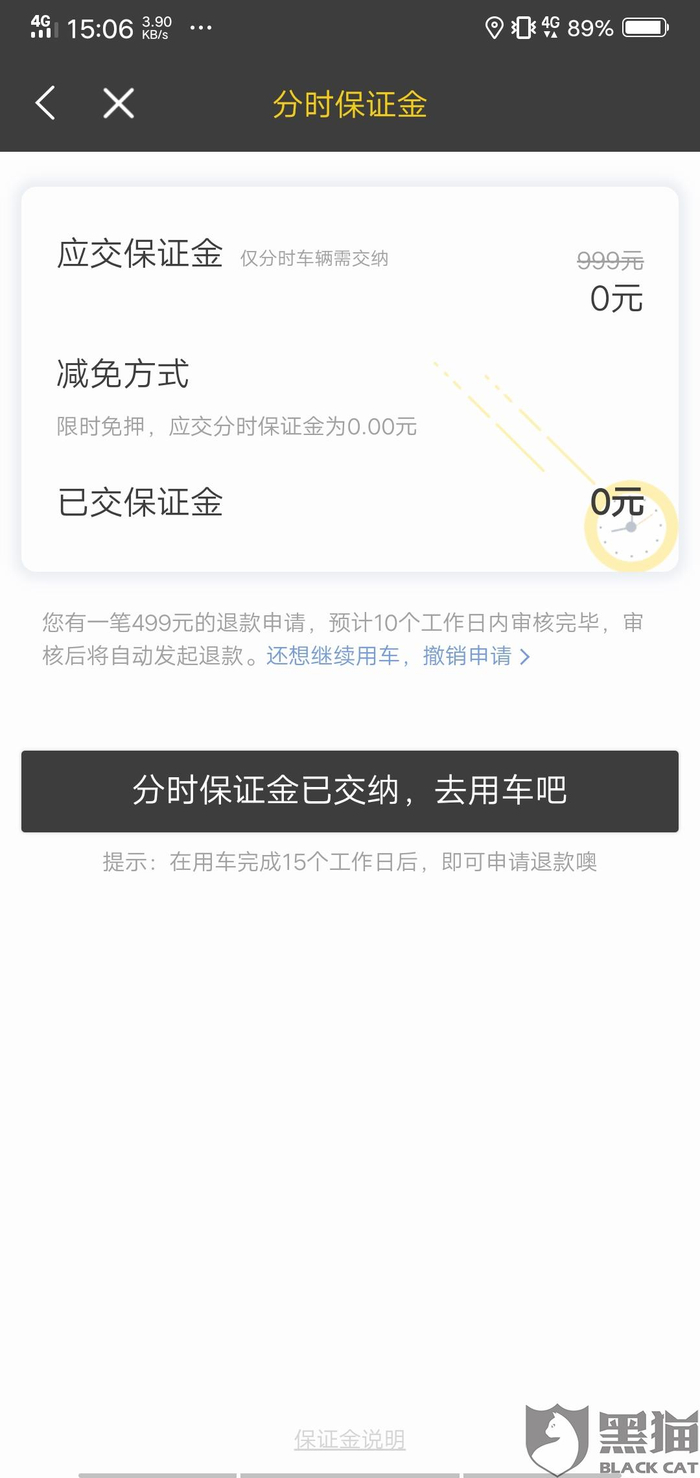Go back using the header arrow
The width and height of the screenshot is (700, 1478).
coord(45,103)
